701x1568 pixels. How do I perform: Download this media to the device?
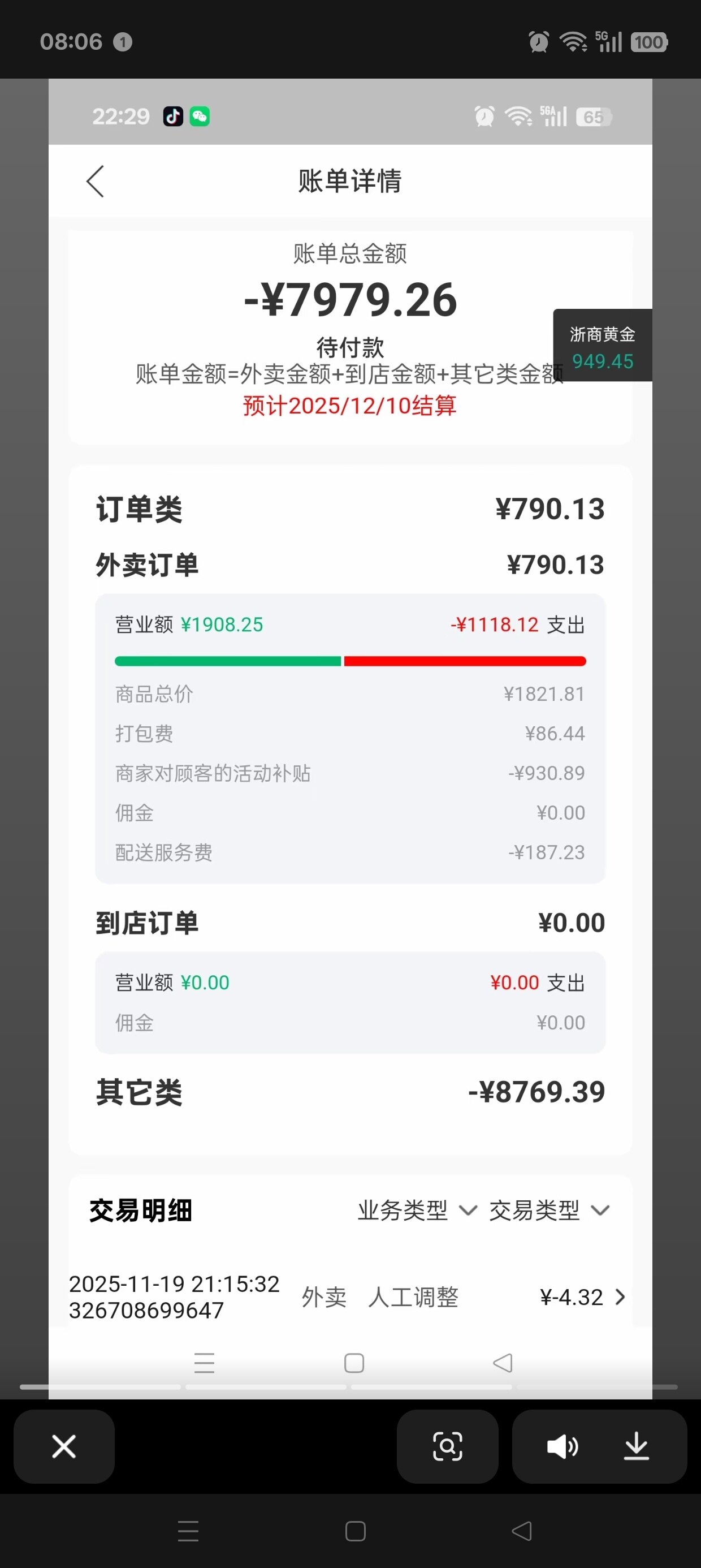(x=637, y=1446)
